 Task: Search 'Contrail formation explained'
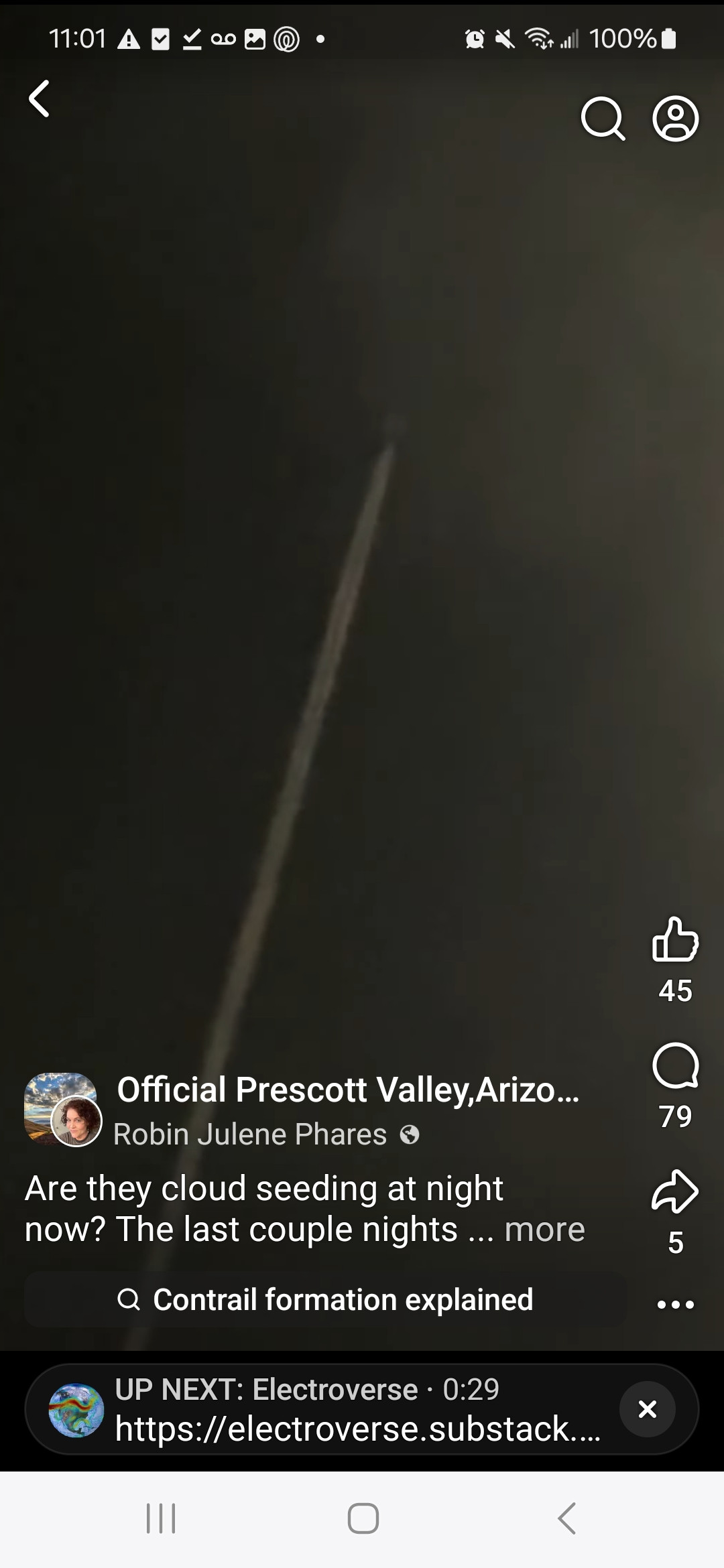(x=326, y=1300)
